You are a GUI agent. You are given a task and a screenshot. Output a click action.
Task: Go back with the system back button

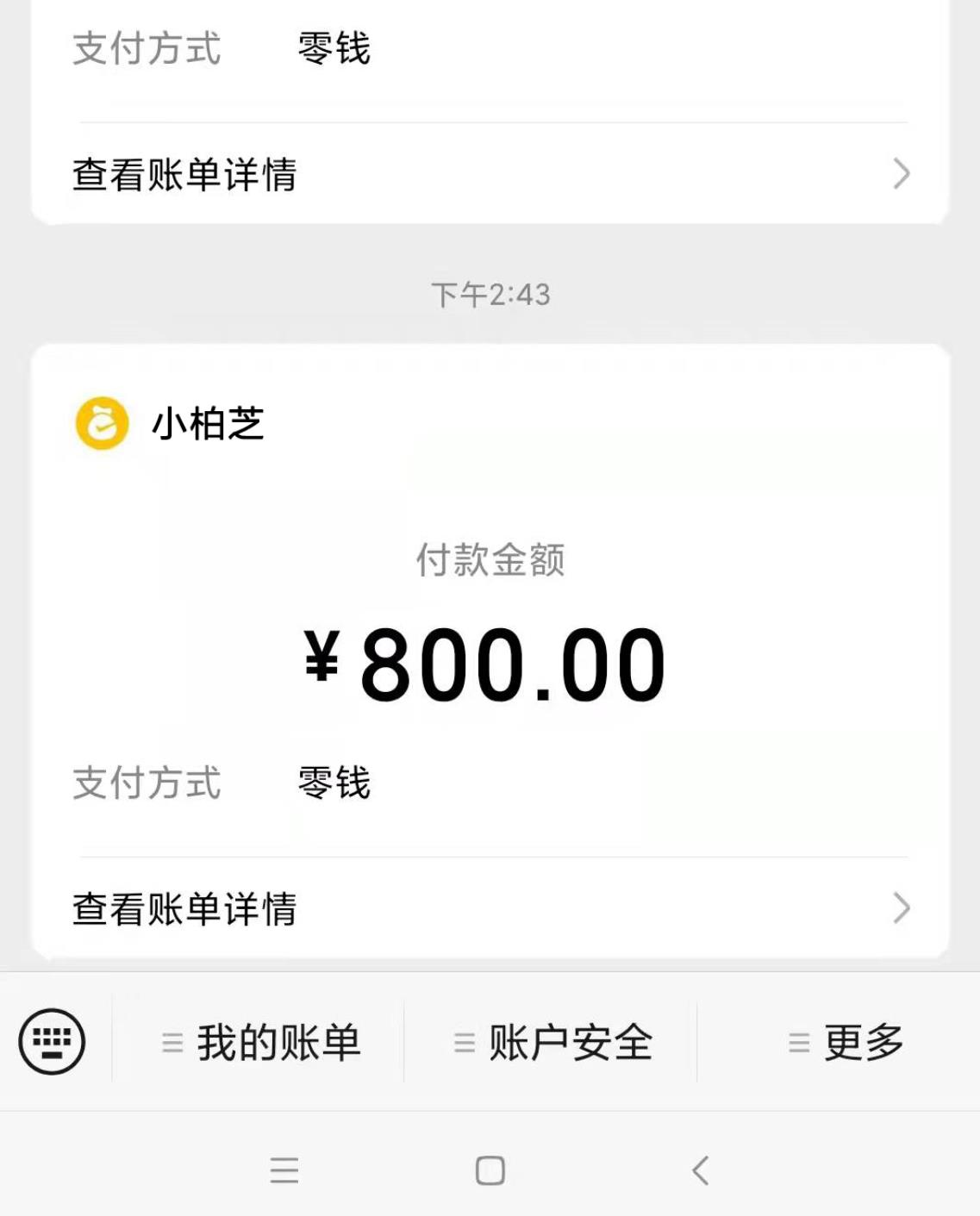[x=700, y=1170]
